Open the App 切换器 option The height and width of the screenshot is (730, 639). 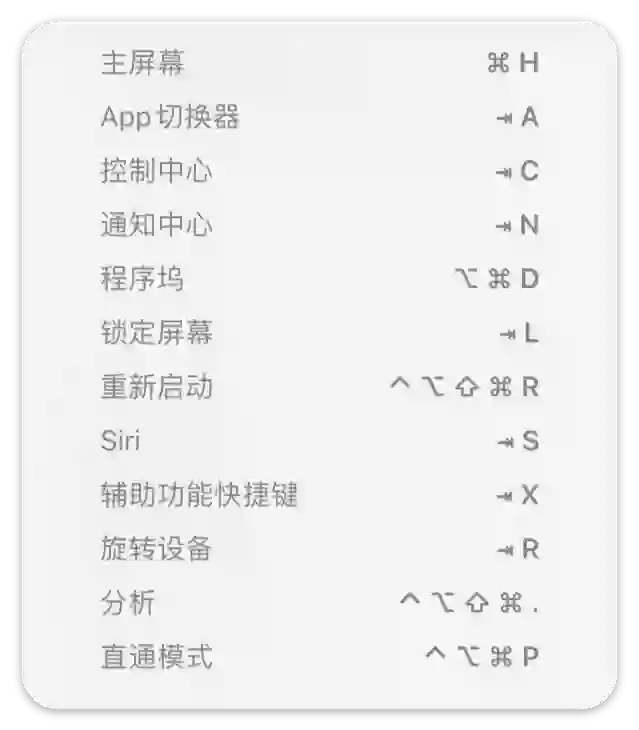pos(170,118)
